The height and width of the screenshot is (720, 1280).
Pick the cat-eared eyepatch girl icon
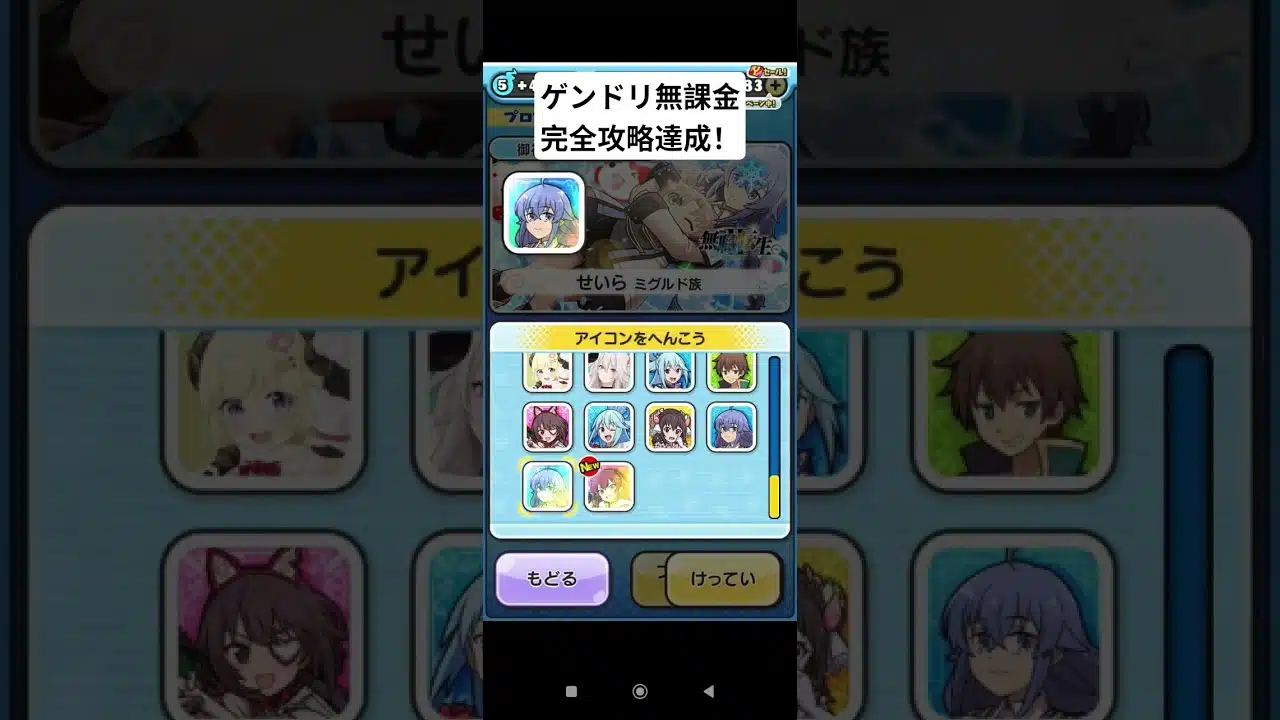[x=548, y=427]
